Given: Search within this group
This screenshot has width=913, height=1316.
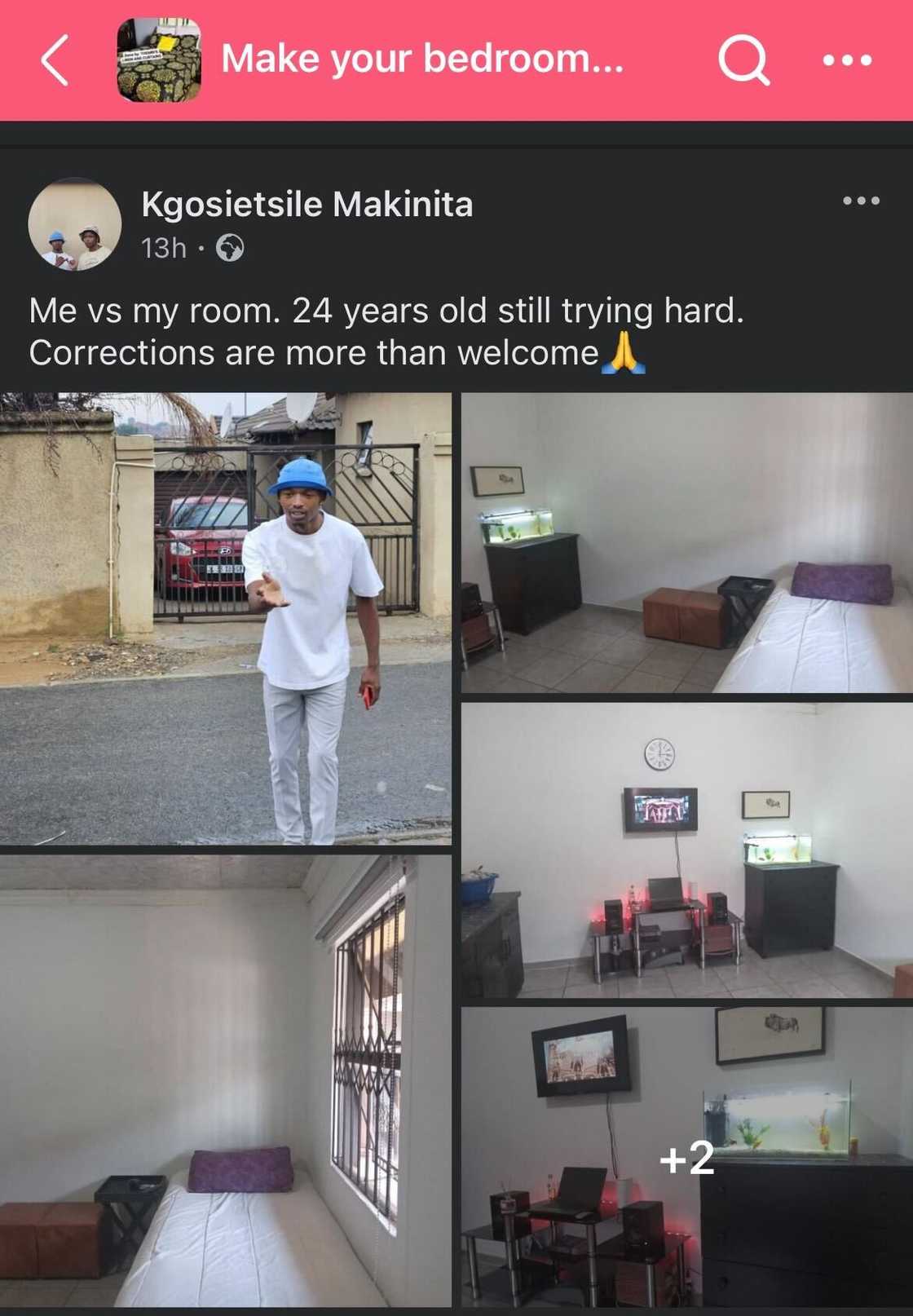Looking at the screenshot, I should [x=743, y=60].
